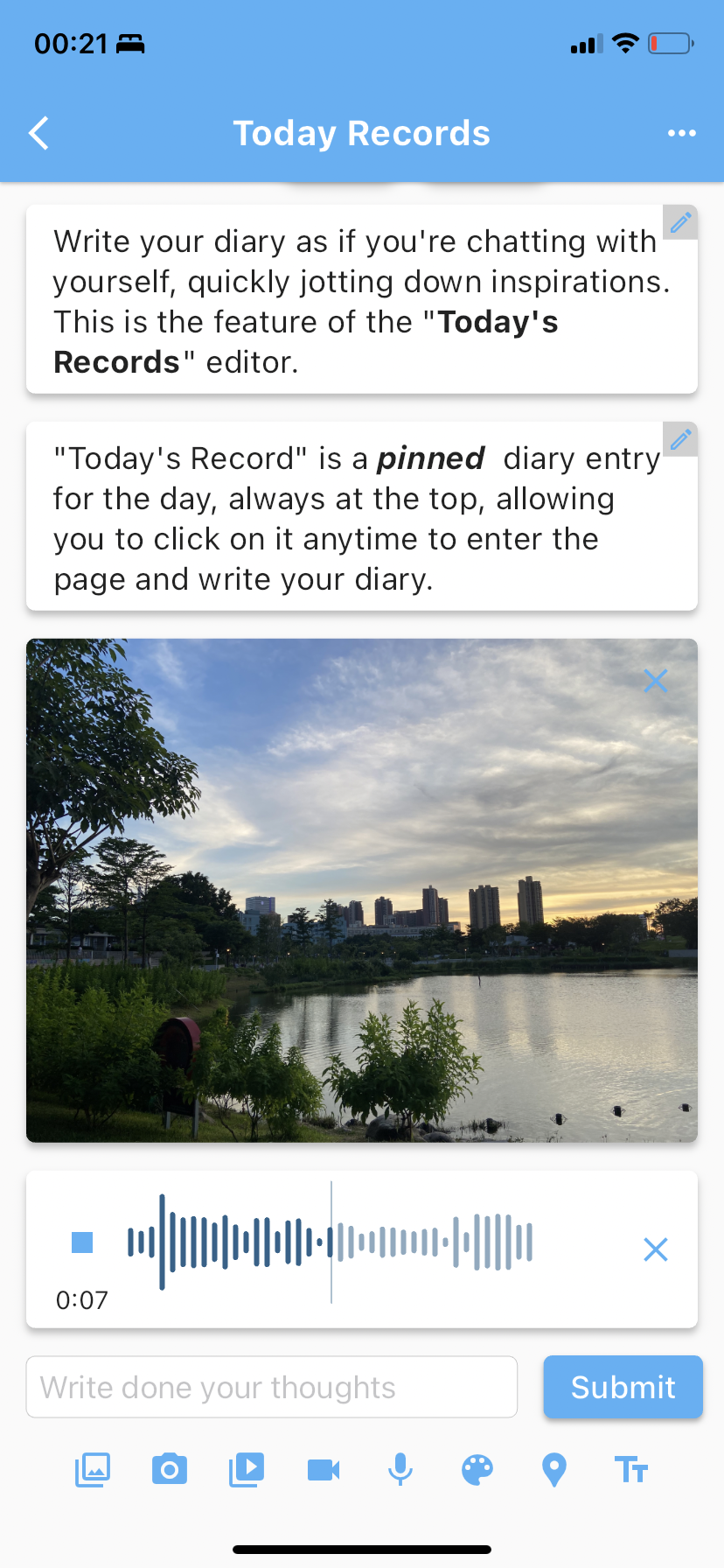This screenshot has width=724, height=1568.
Task: Add a location pin
Action: point(554,1470)
